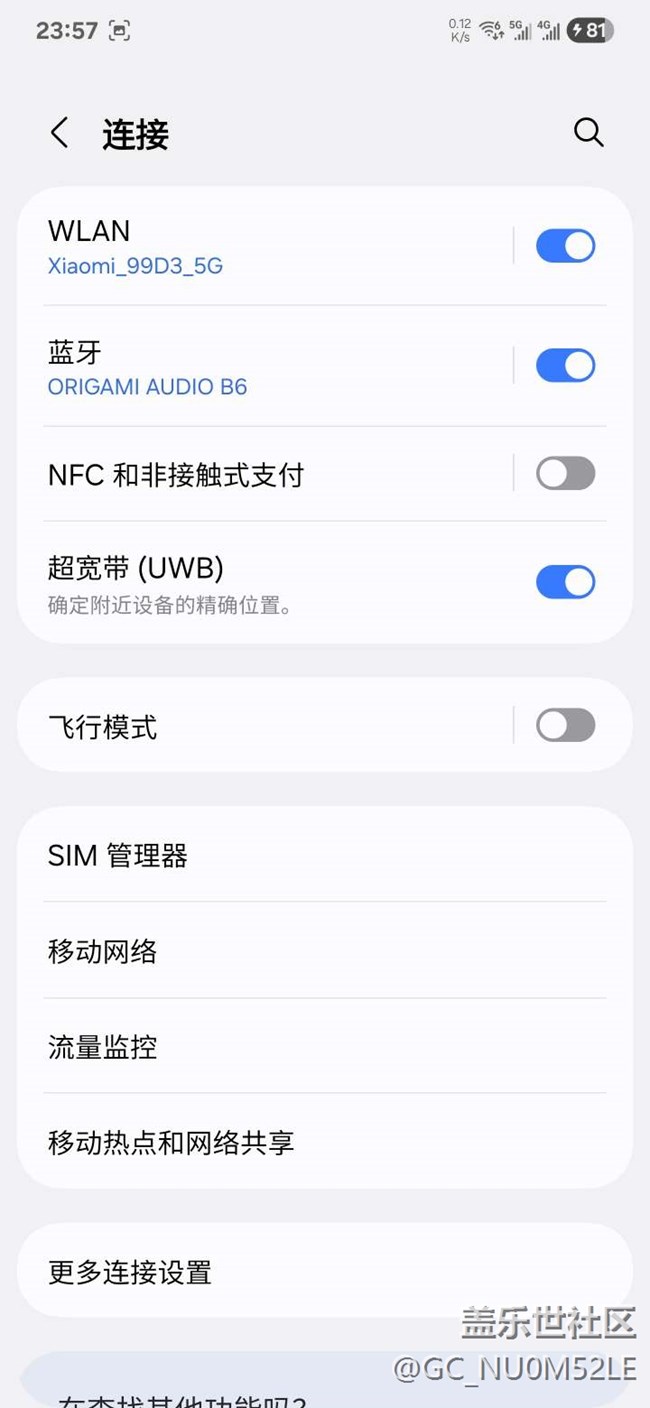
Task: Open the search icon in the header
Action: [x=588, y=133]
